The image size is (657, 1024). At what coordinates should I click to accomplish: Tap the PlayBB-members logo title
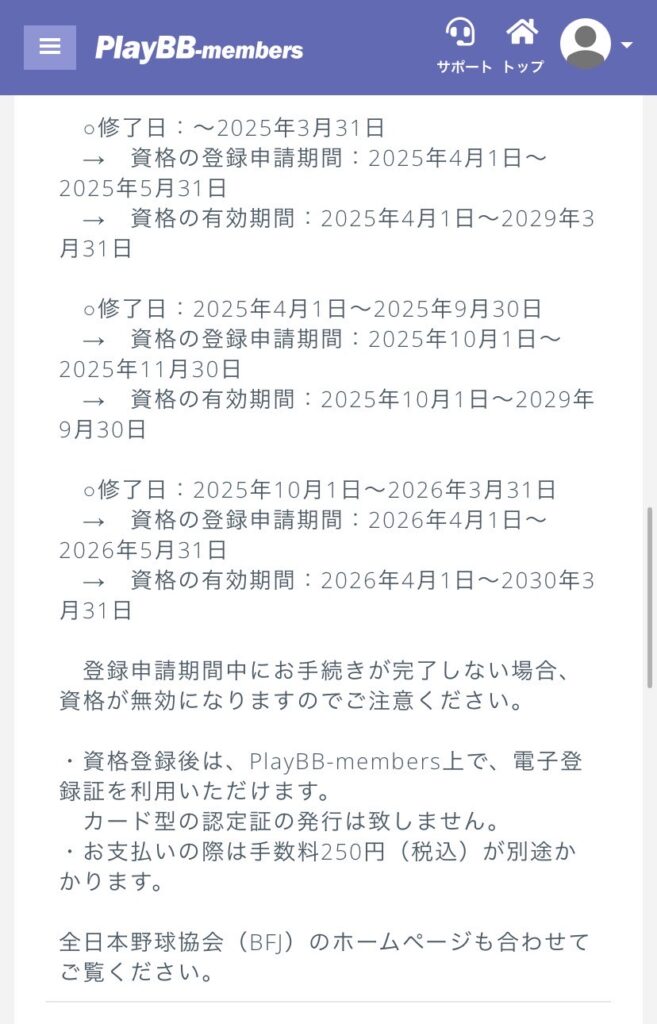pyautogui.click(x=199, y=48)
